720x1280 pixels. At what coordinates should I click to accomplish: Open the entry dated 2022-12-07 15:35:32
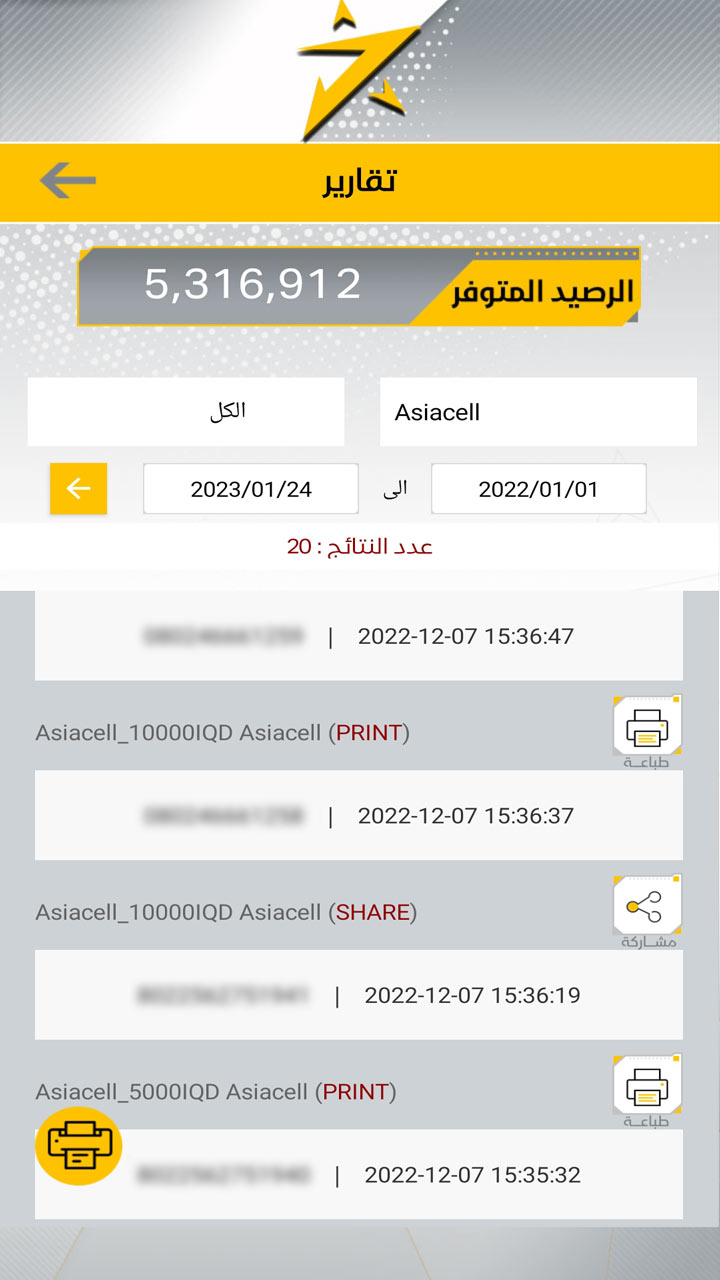tap(359, 1174)
